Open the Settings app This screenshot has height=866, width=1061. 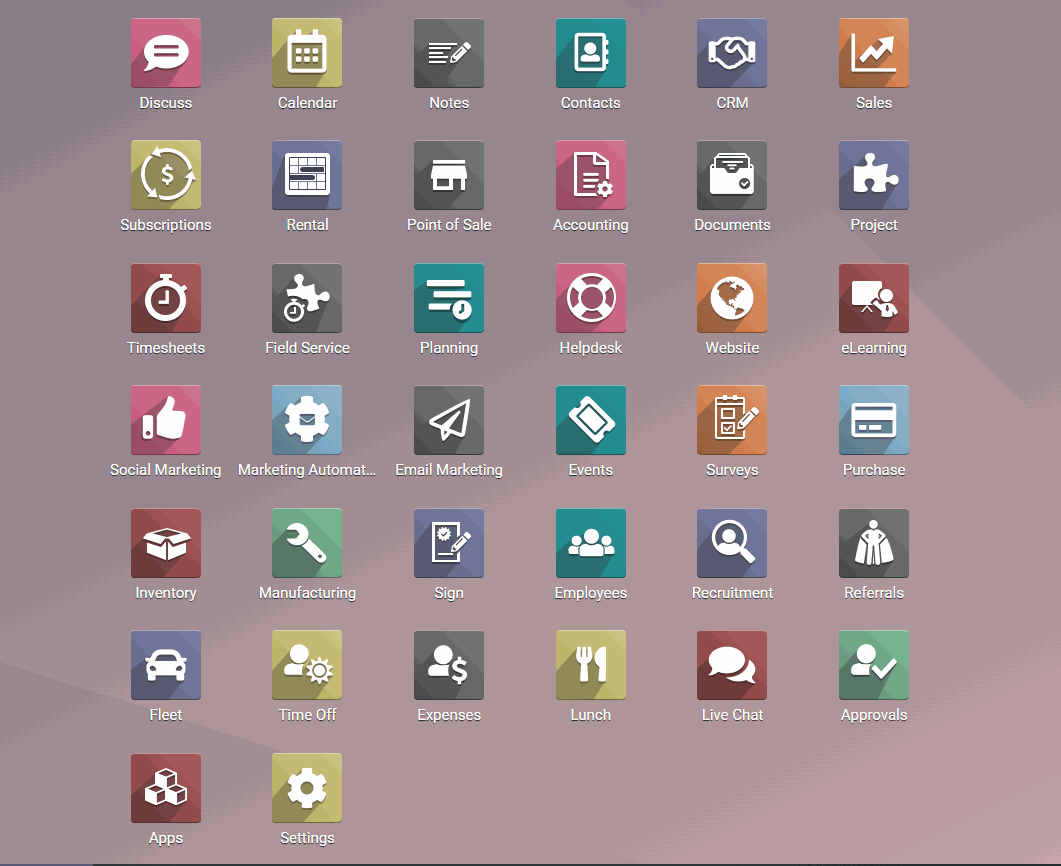307,788
